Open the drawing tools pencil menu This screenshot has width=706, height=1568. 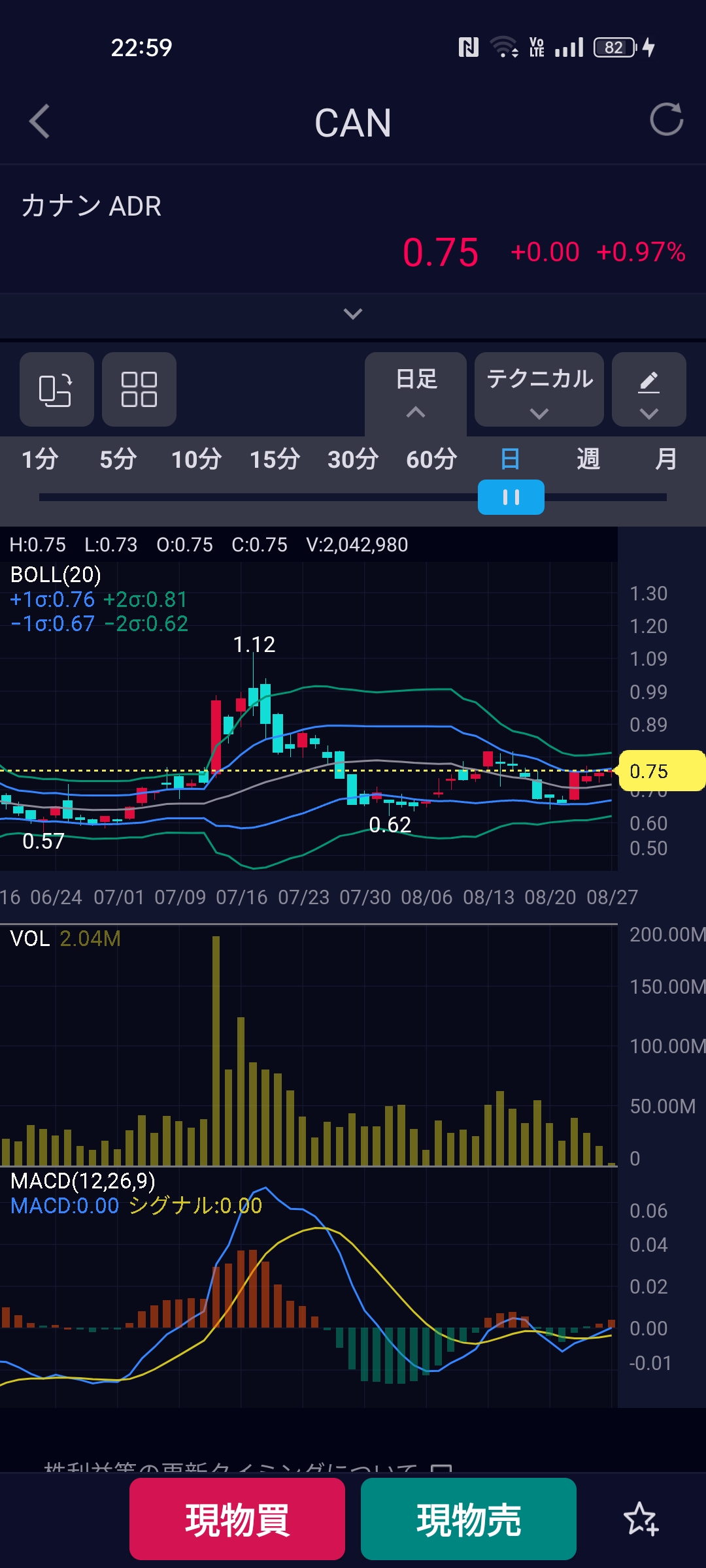point(649,389)
